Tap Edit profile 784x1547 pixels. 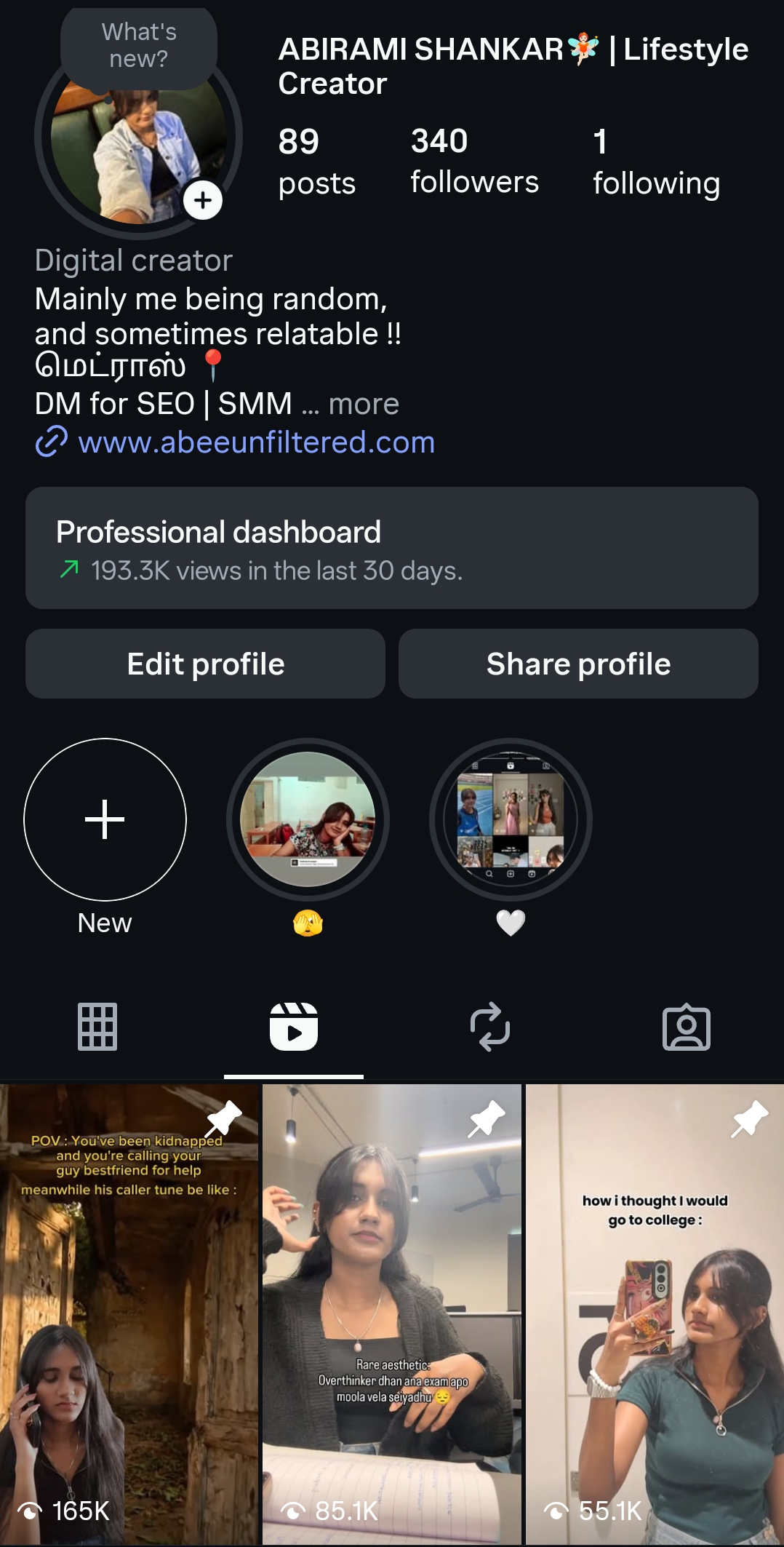pyautogui.click(x=206, y=664)
